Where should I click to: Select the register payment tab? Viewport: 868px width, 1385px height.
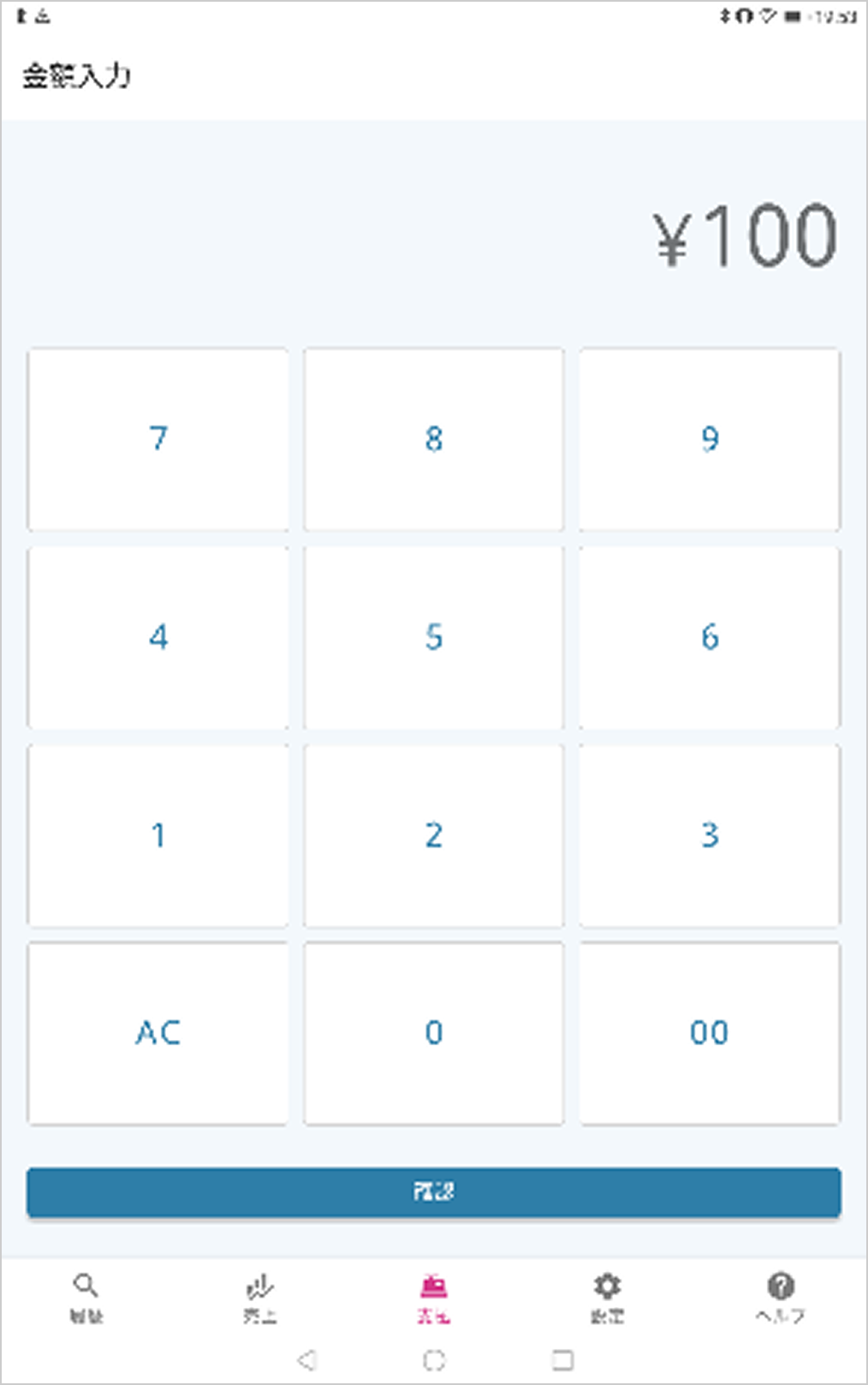(434, 1296)
